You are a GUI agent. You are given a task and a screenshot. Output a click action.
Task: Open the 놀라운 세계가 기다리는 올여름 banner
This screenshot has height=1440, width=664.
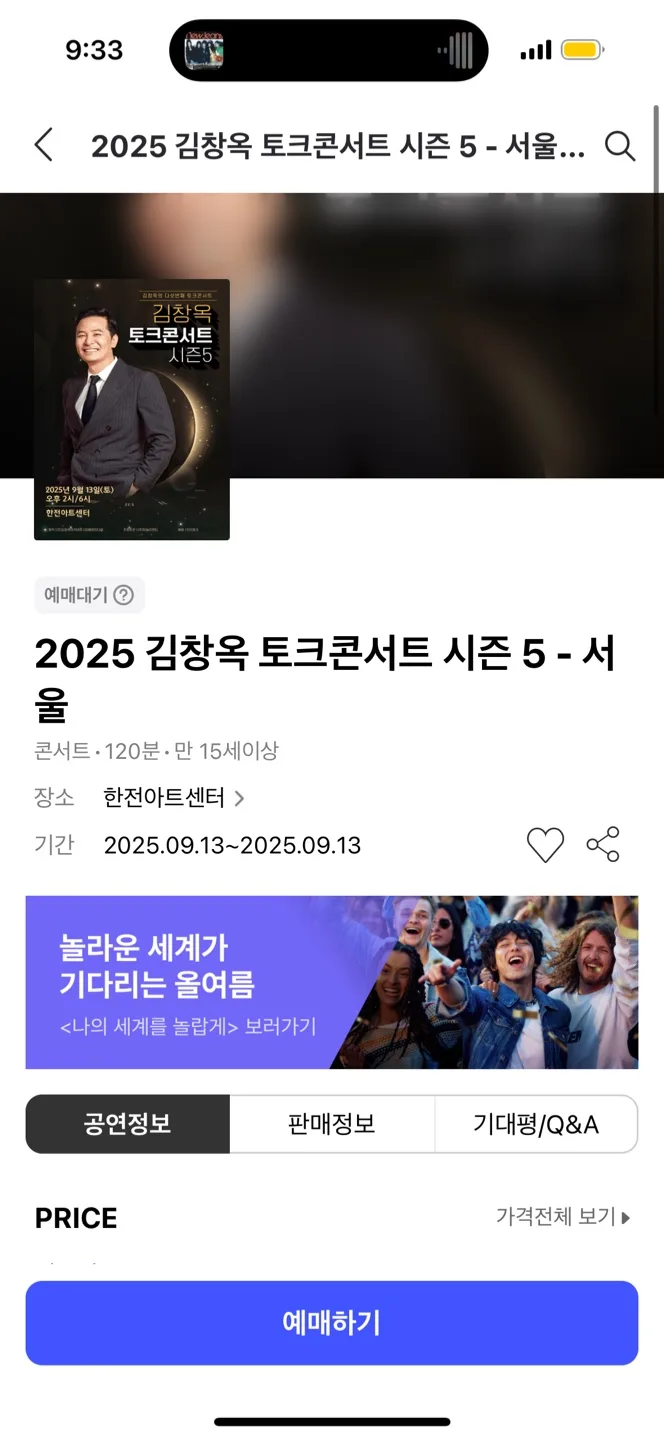tap(331, 982)
